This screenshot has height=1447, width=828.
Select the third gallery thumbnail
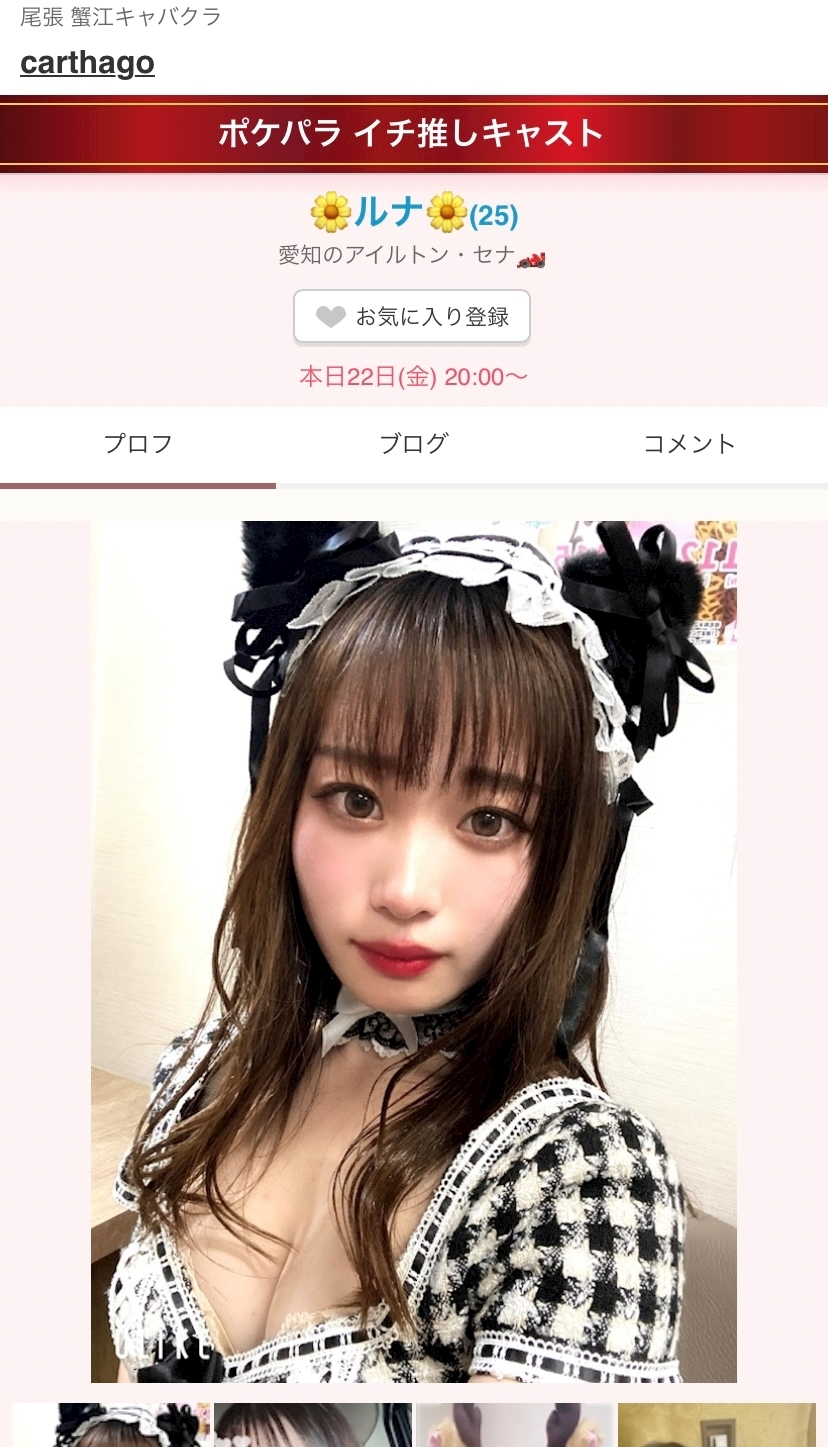pos(515,1426)
